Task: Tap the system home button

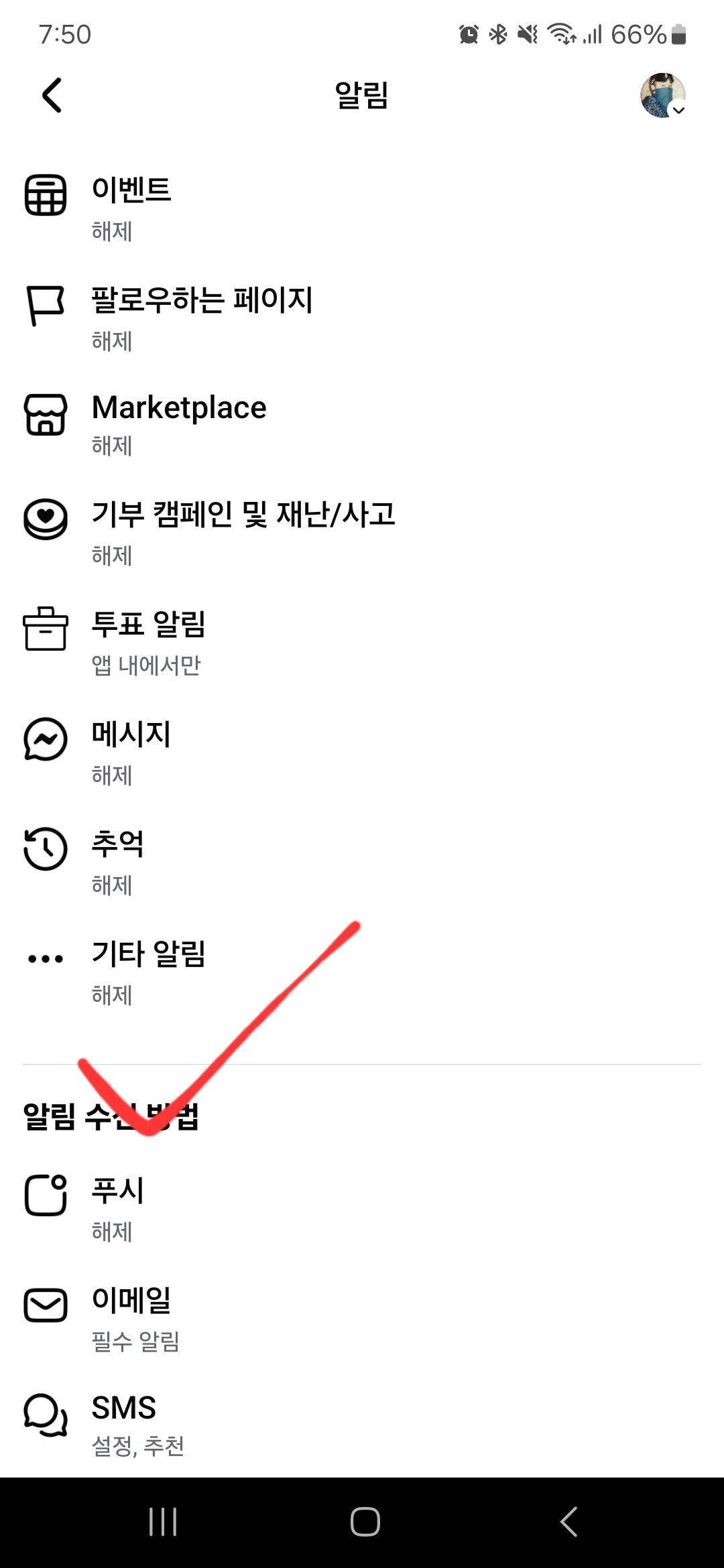Action: coord(365,1521)
